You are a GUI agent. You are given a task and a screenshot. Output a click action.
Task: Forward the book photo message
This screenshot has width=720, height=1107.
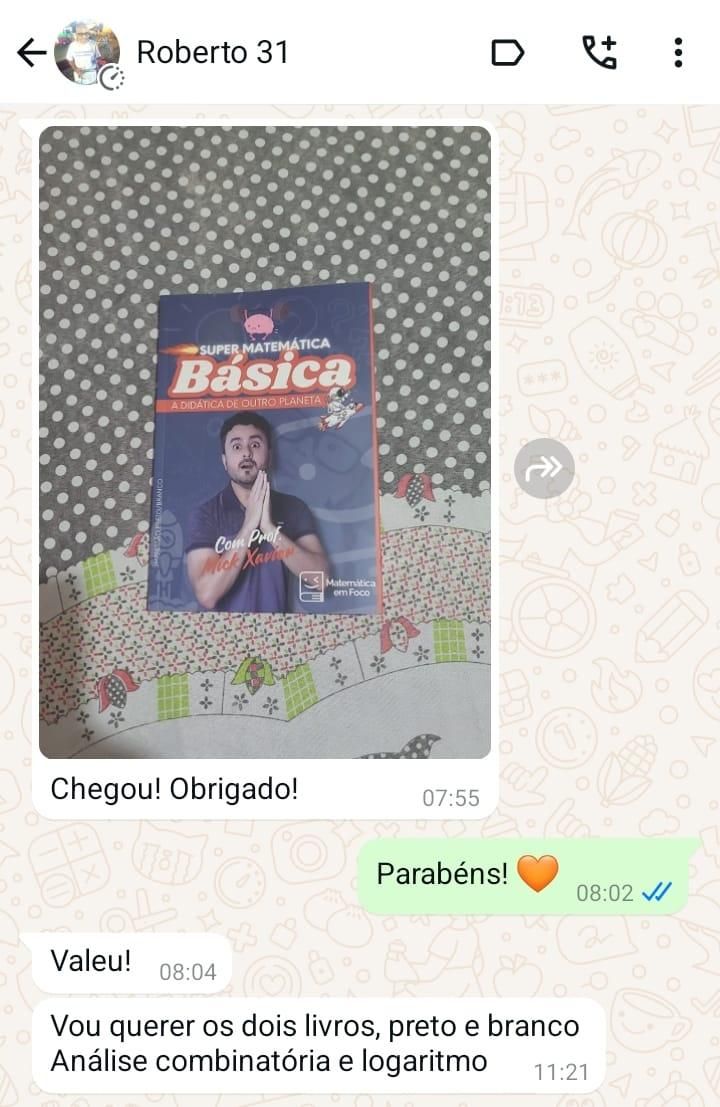544,468
